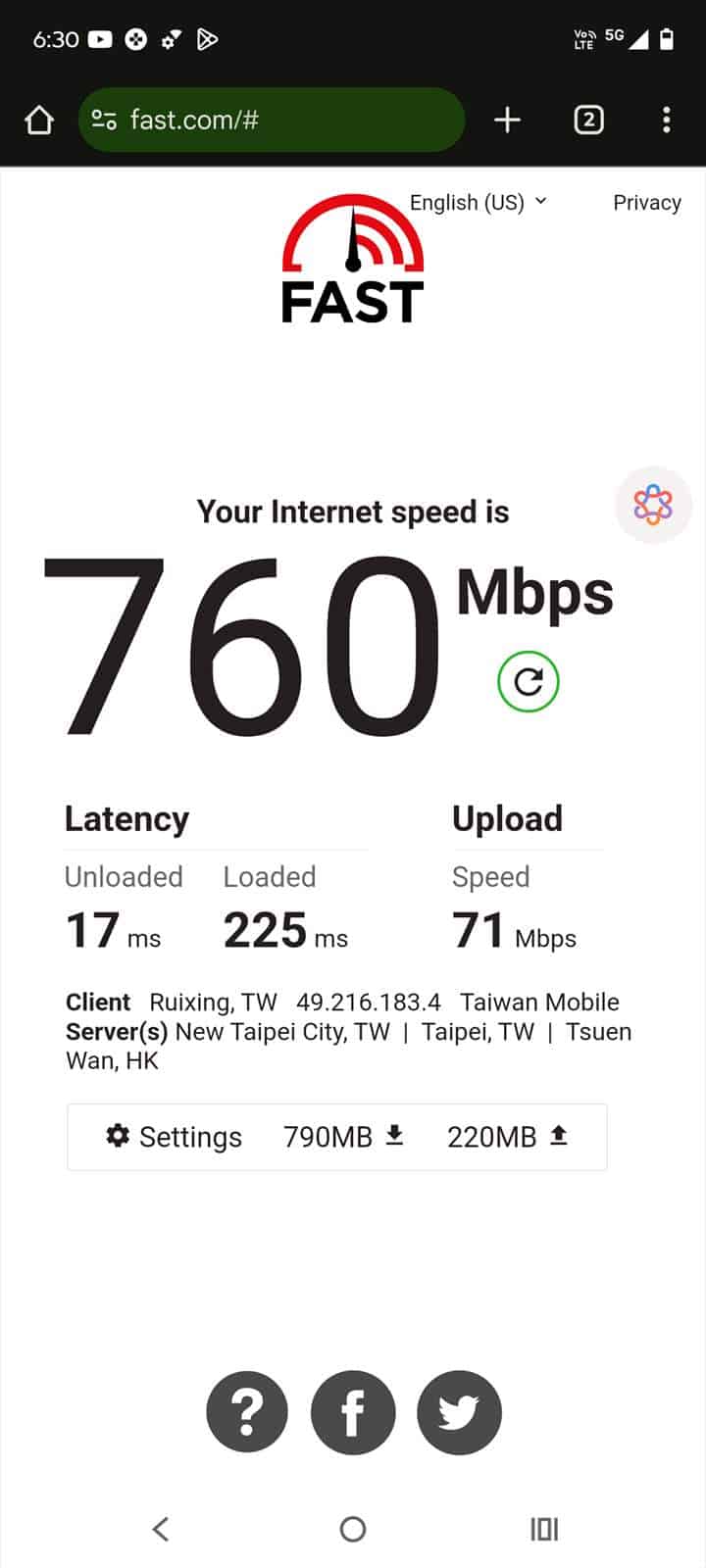
Task: Open the help question mark button
Action: coord(247,1412)
